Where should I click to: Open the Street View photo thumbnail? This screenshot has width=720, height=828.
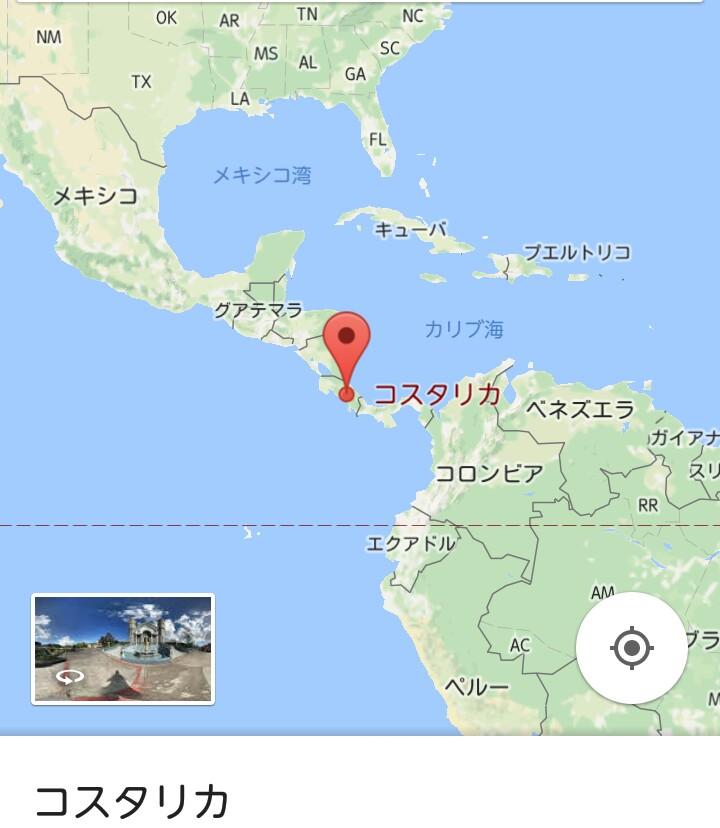(x=123, y=648)
